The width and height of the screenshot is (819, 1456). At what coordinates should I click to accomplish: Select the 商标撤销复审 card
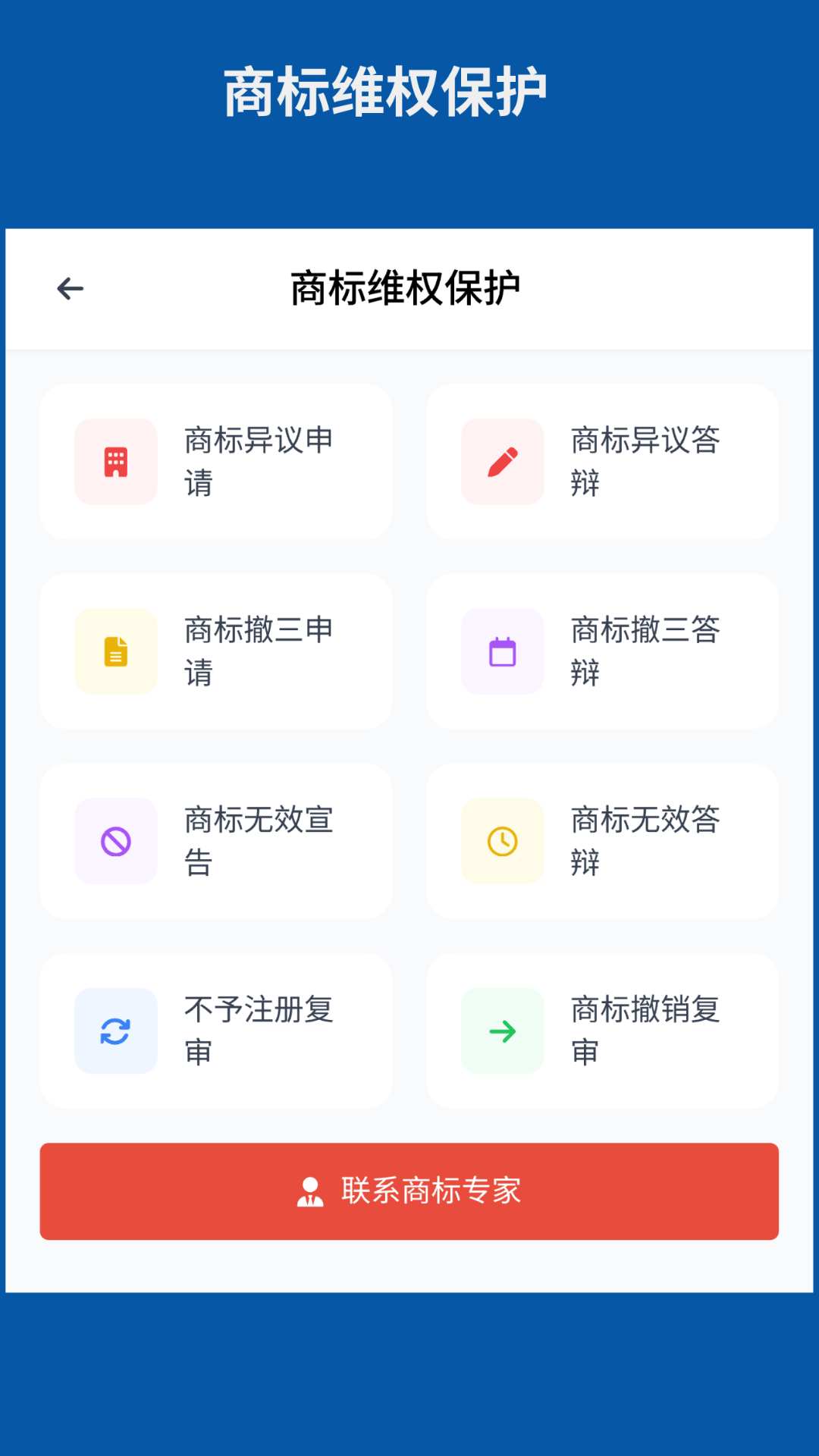click(603, 1031)
